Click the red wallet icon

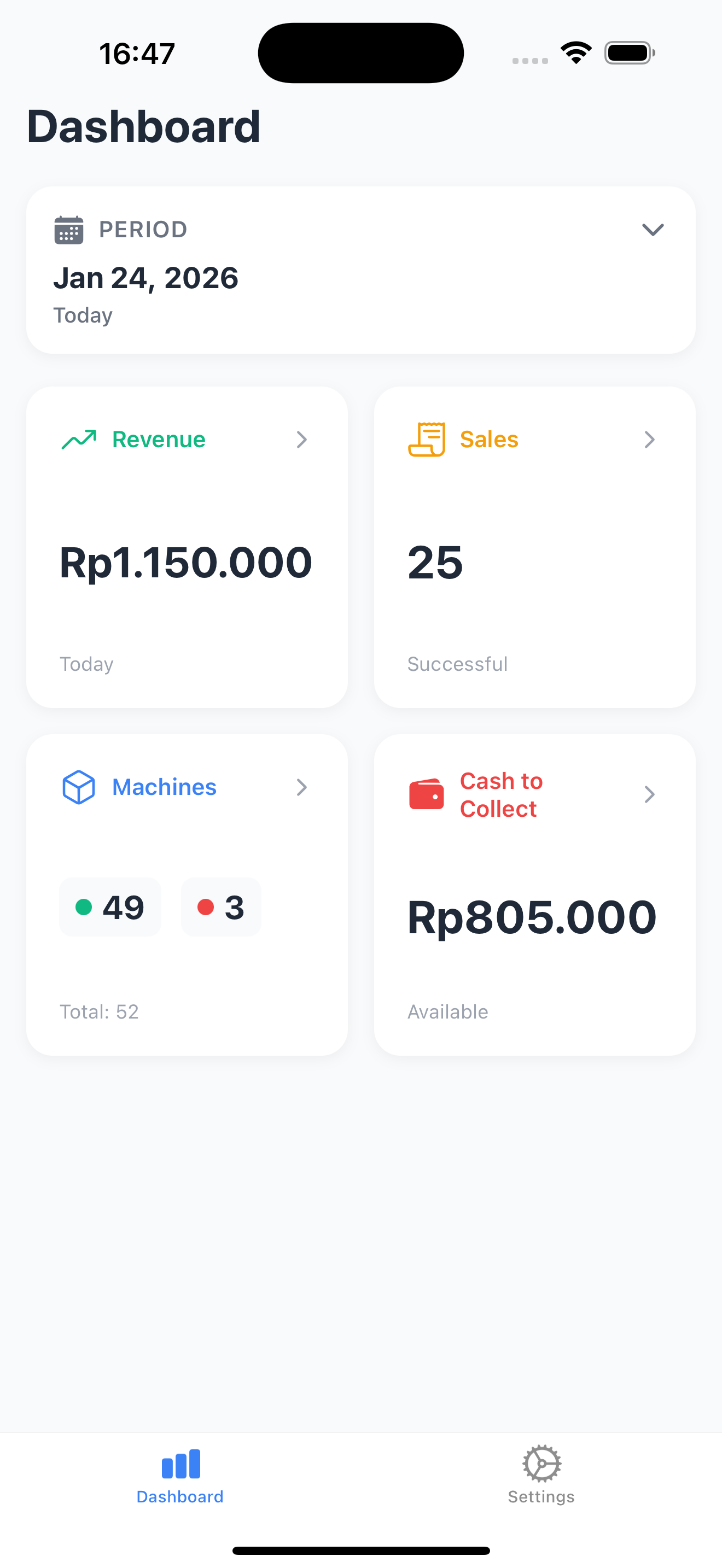coord(426,794)
